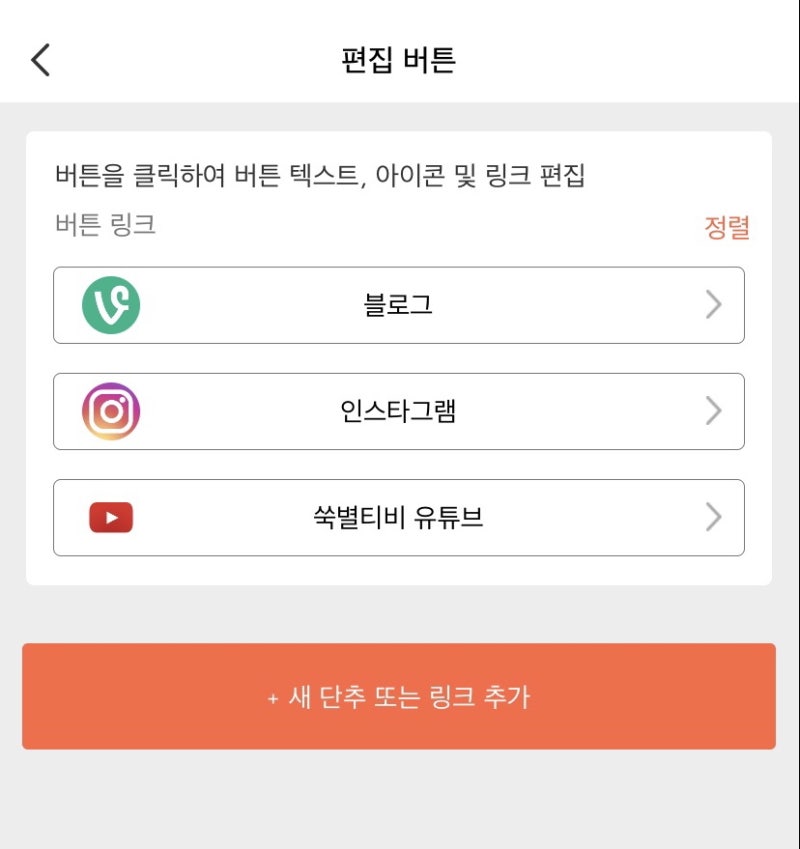Open the 블로그 button row
Viewport: 800px width, 849px height.
pyautogui.click(x=398, y=305)
